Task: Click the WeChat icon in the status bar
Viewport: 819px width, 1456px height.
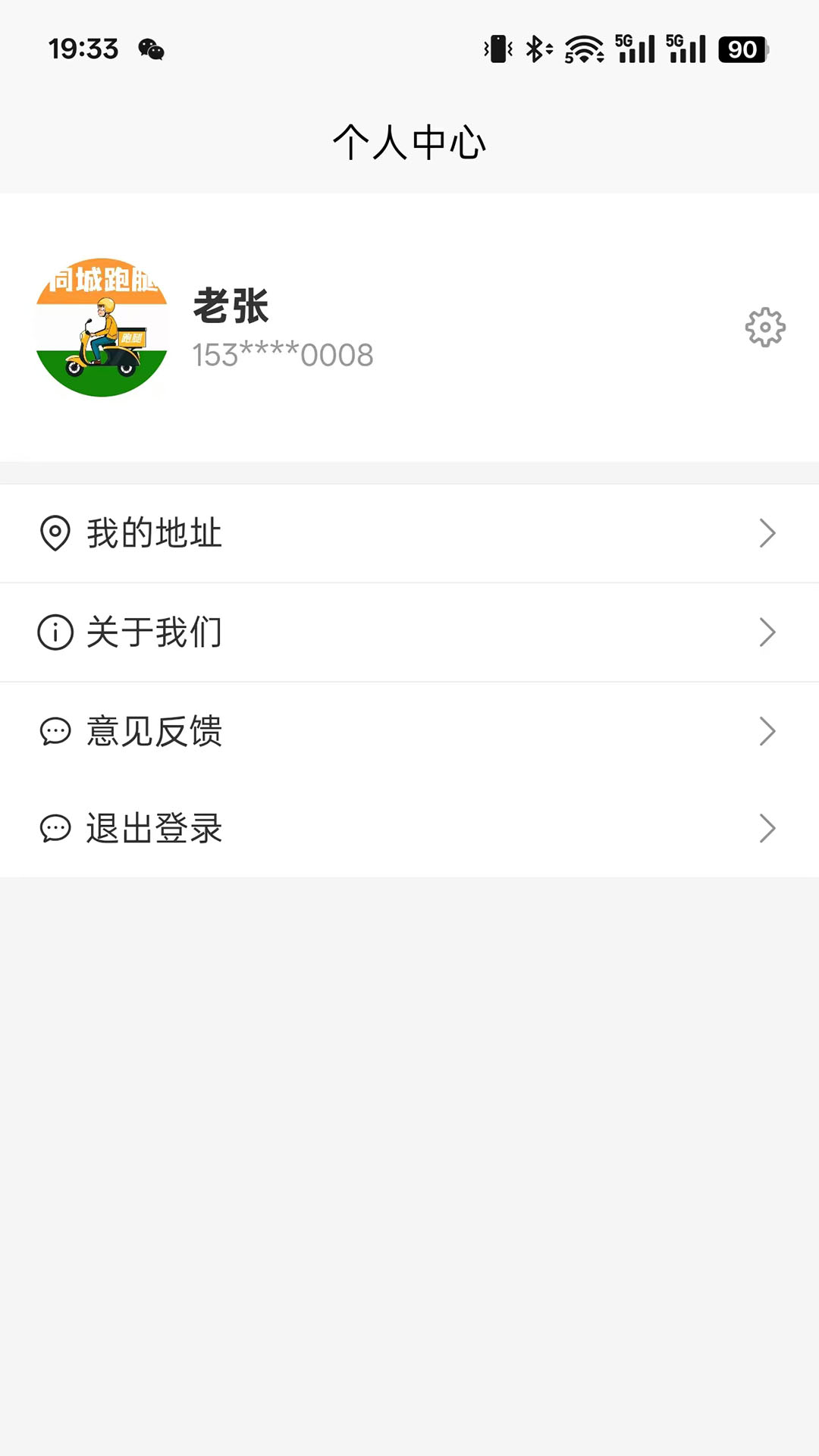Action: (x=152, y=49)
